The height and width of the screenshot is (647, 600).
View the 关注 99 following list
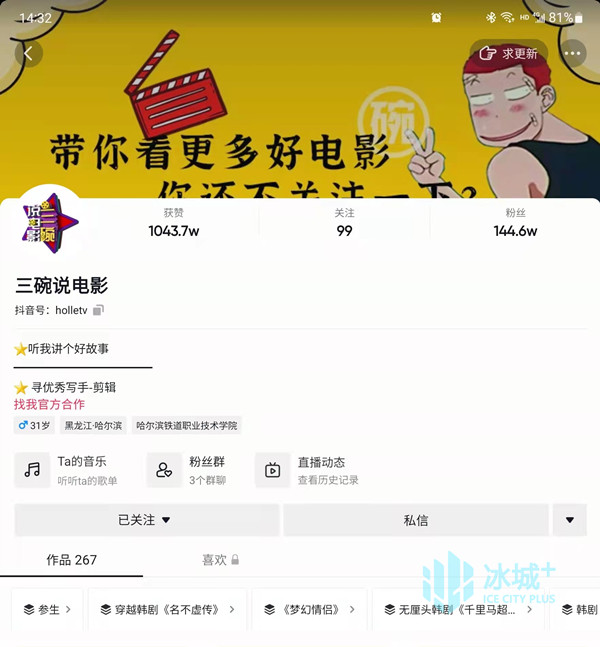(344, 222)
